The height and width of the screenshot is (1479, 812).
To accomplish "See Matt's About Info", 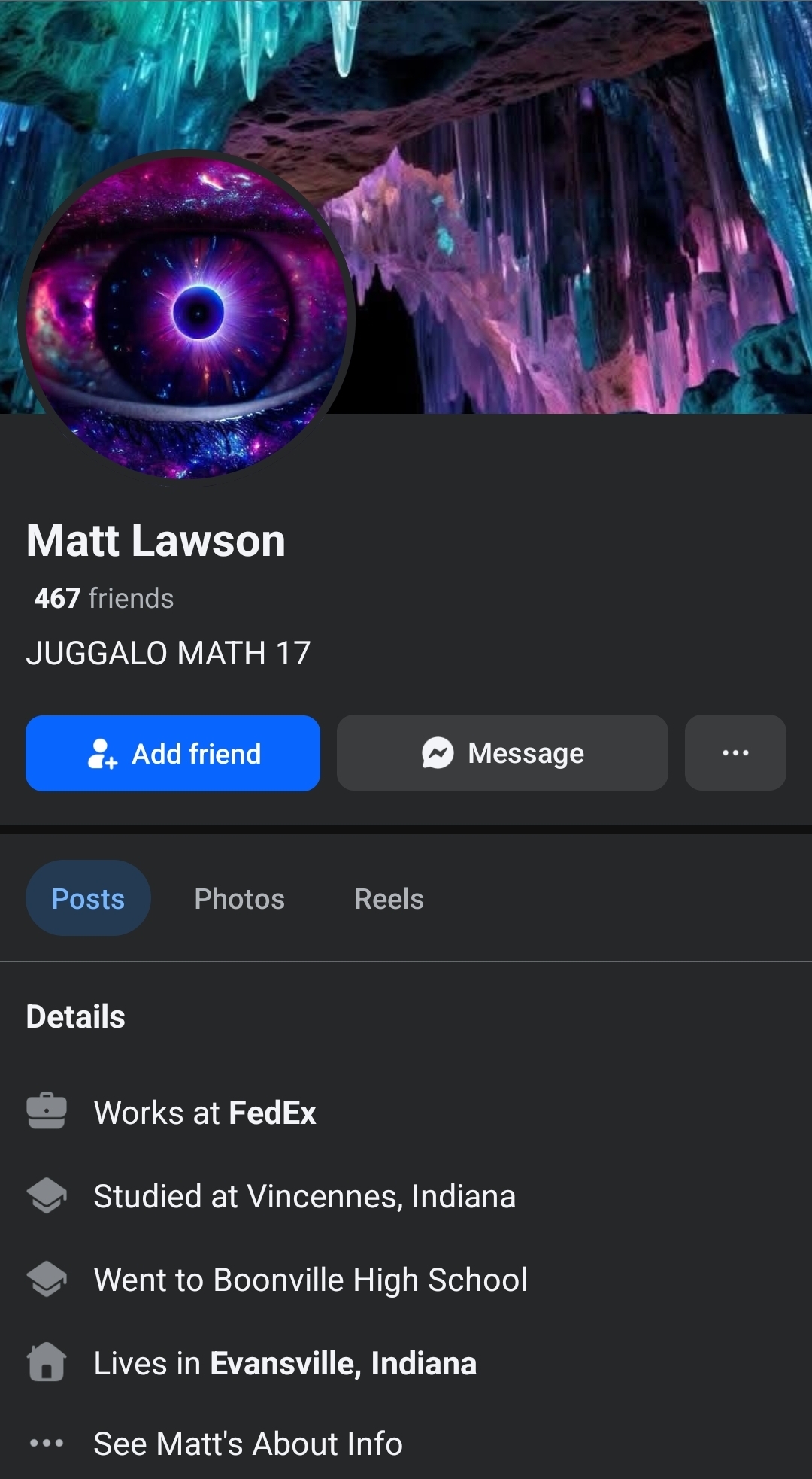I will click(248, 1444).
